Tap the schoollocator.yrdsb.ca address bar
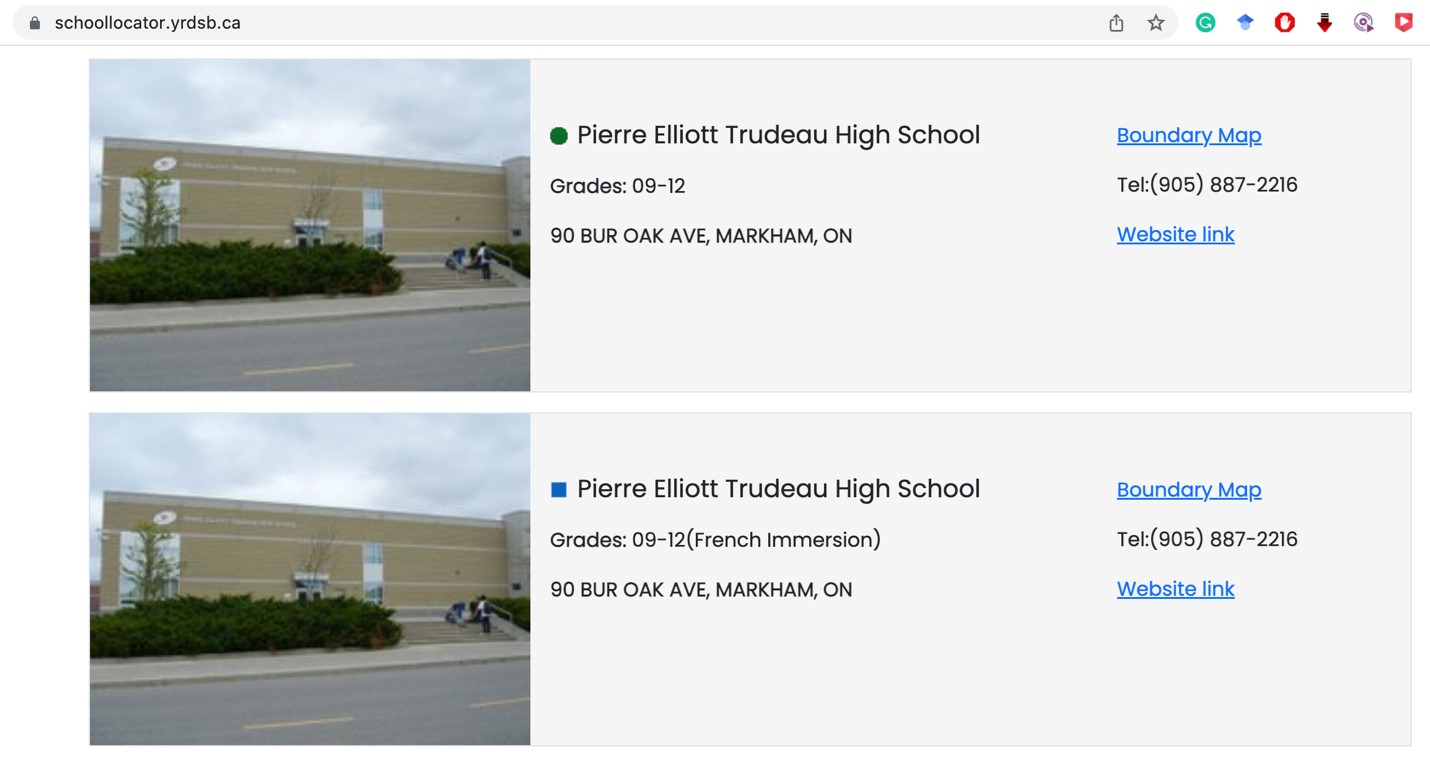The height and width of the screenshot is (759, 1430). pos(500,23)
